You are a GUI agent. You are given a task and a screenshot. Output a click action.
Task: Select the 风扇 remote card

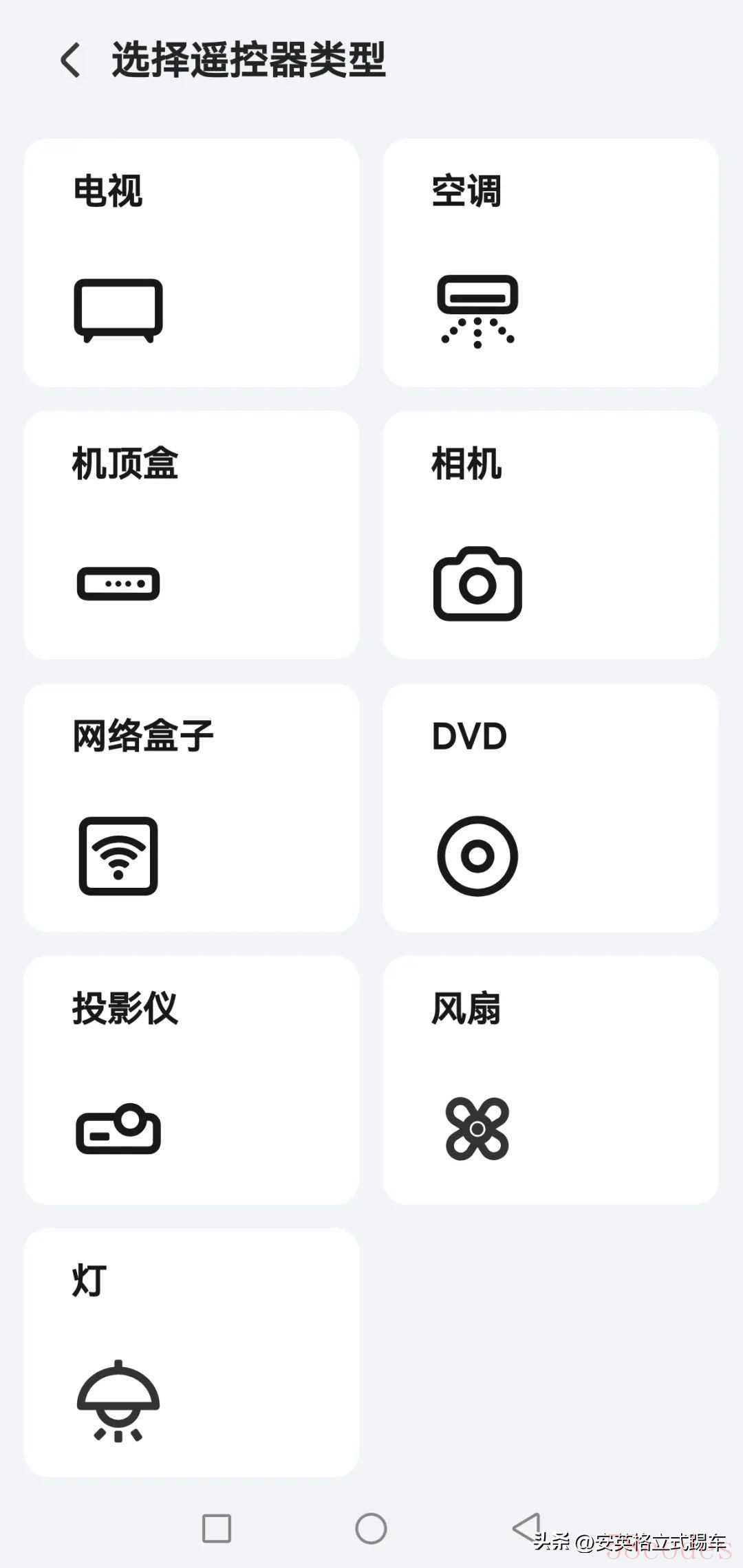pos(550,1080)
